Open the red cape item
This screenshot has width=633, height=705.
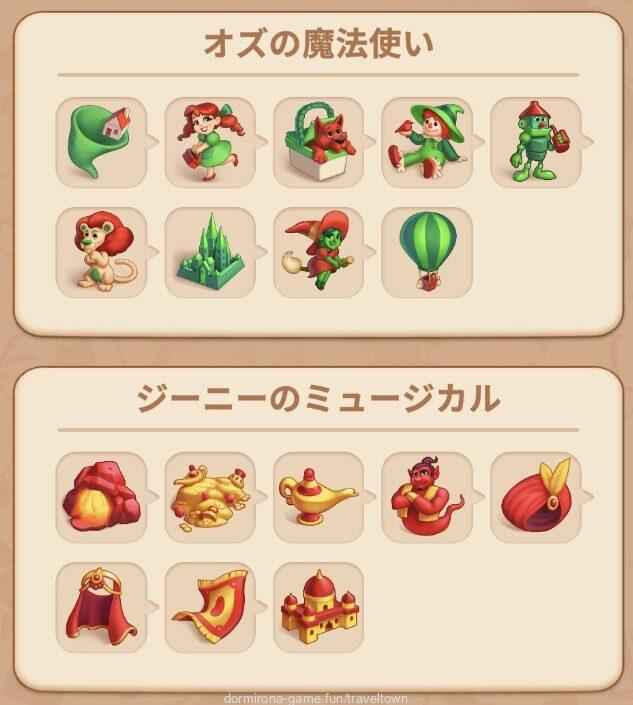101,607
